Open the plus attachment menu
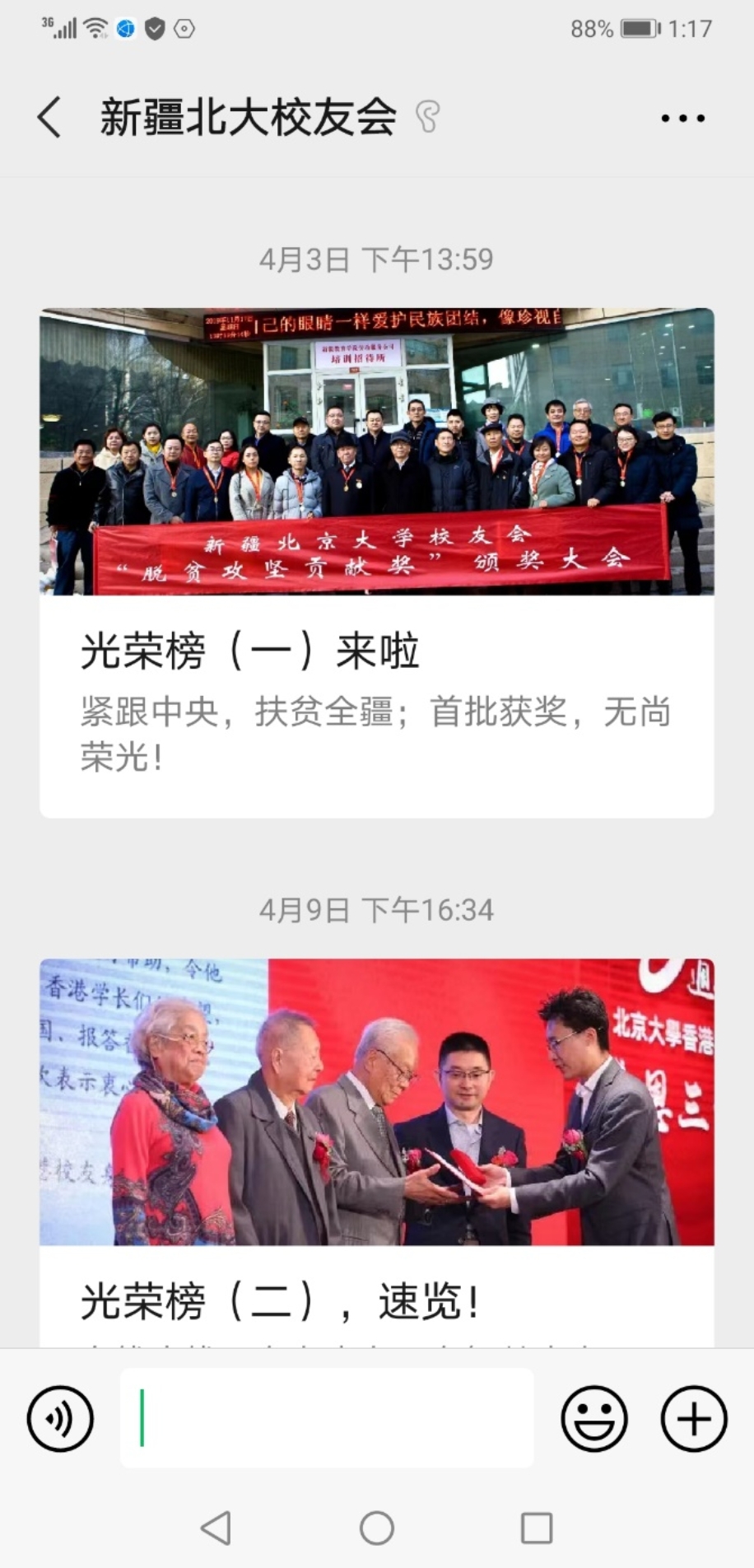Viewport: 754px width, 1568px height. [x=693, y=1418]
